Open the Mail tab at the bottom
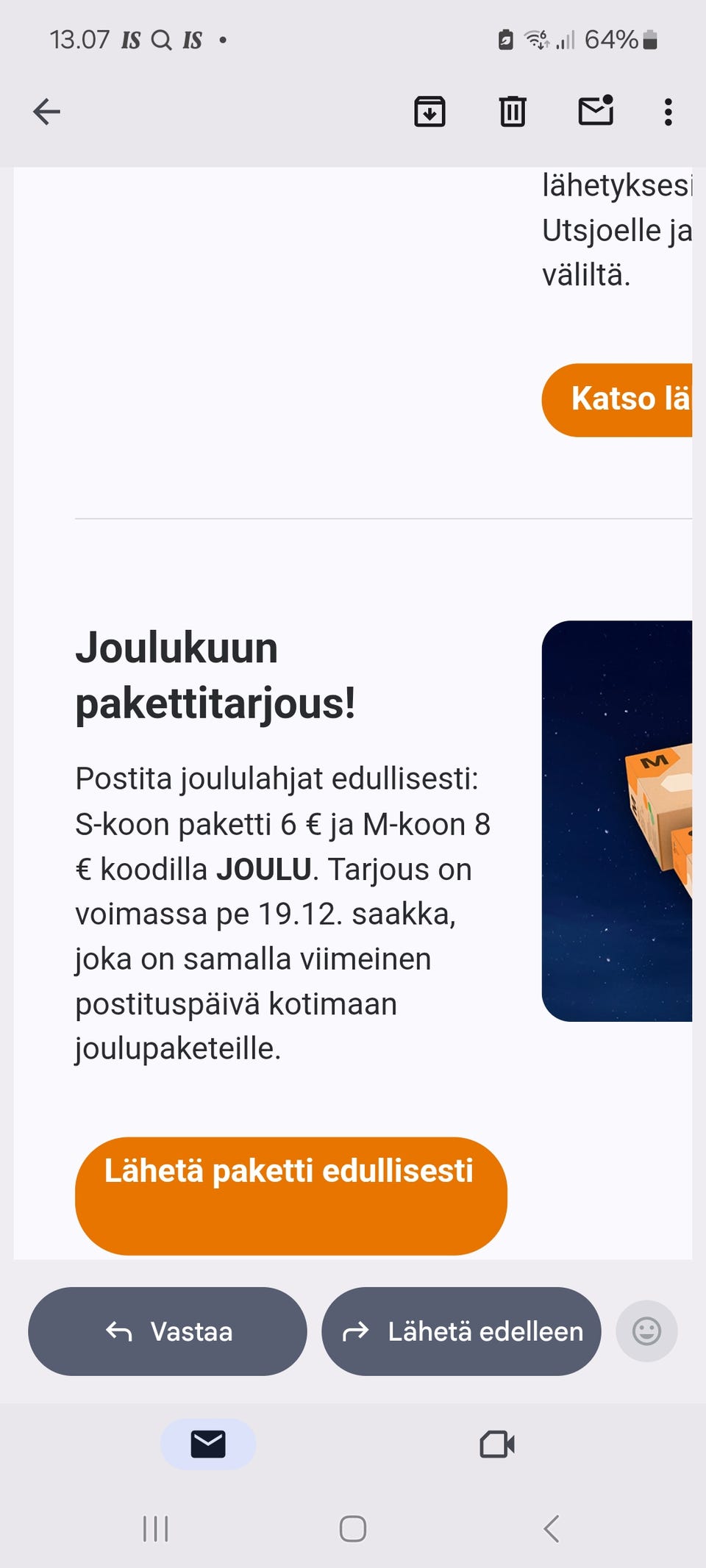The height and width of the screenshot is (1568, 706). coord(208,1443)
